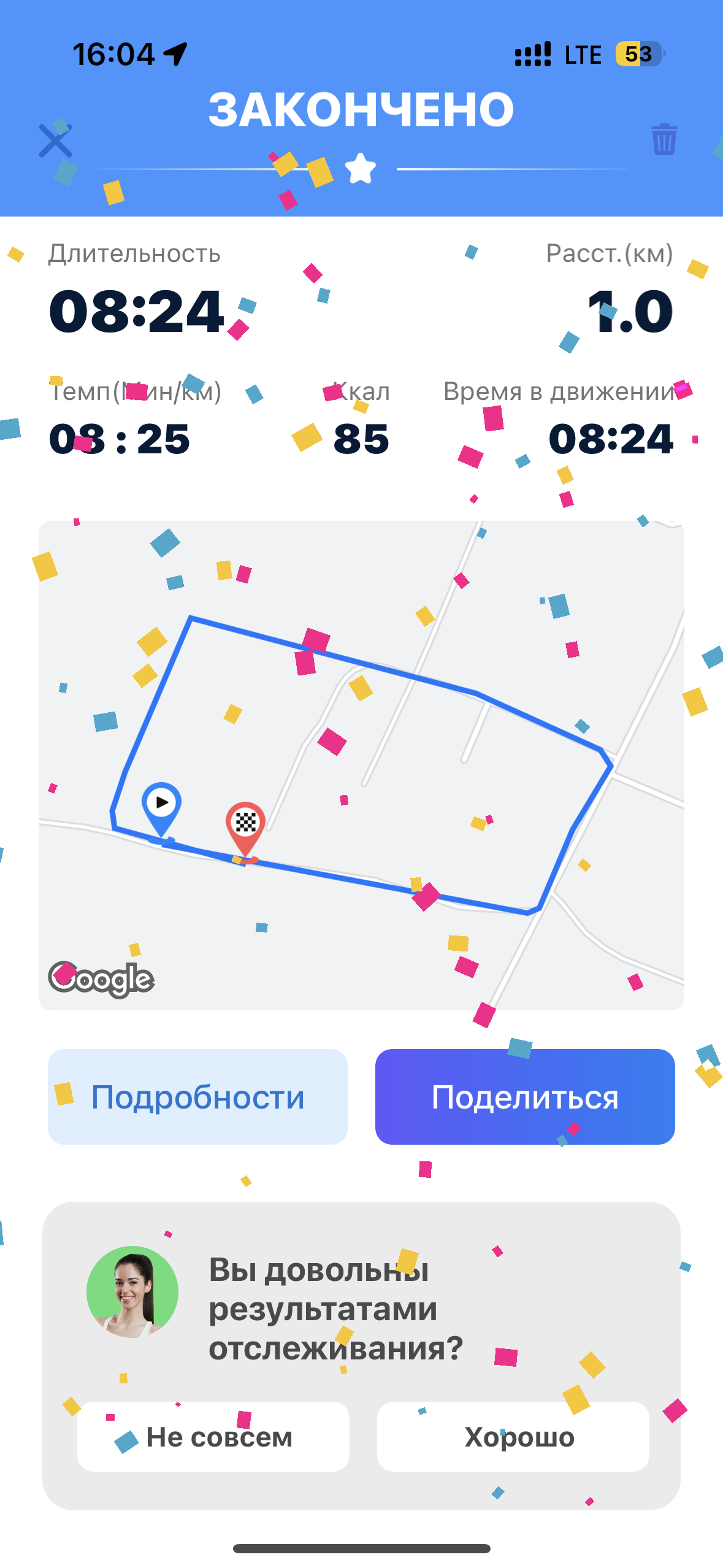Answer Не совсем to tracking survey
This screenshot has width=723, height=1568.
(x=213, y=1436)
